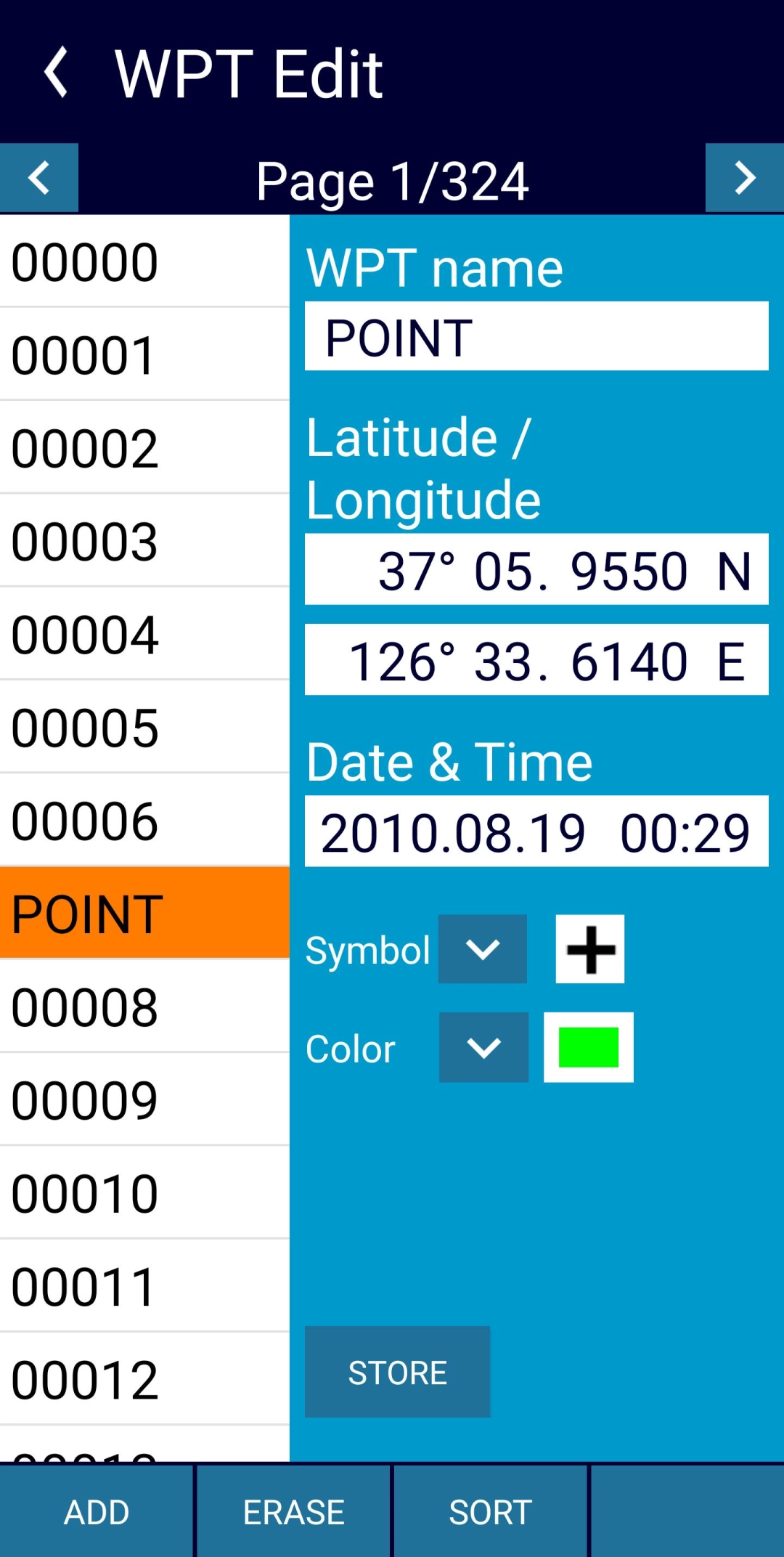This screenshot has height=1557, width=784.
Task: Select waypoint 00012
Action: 144,1379
